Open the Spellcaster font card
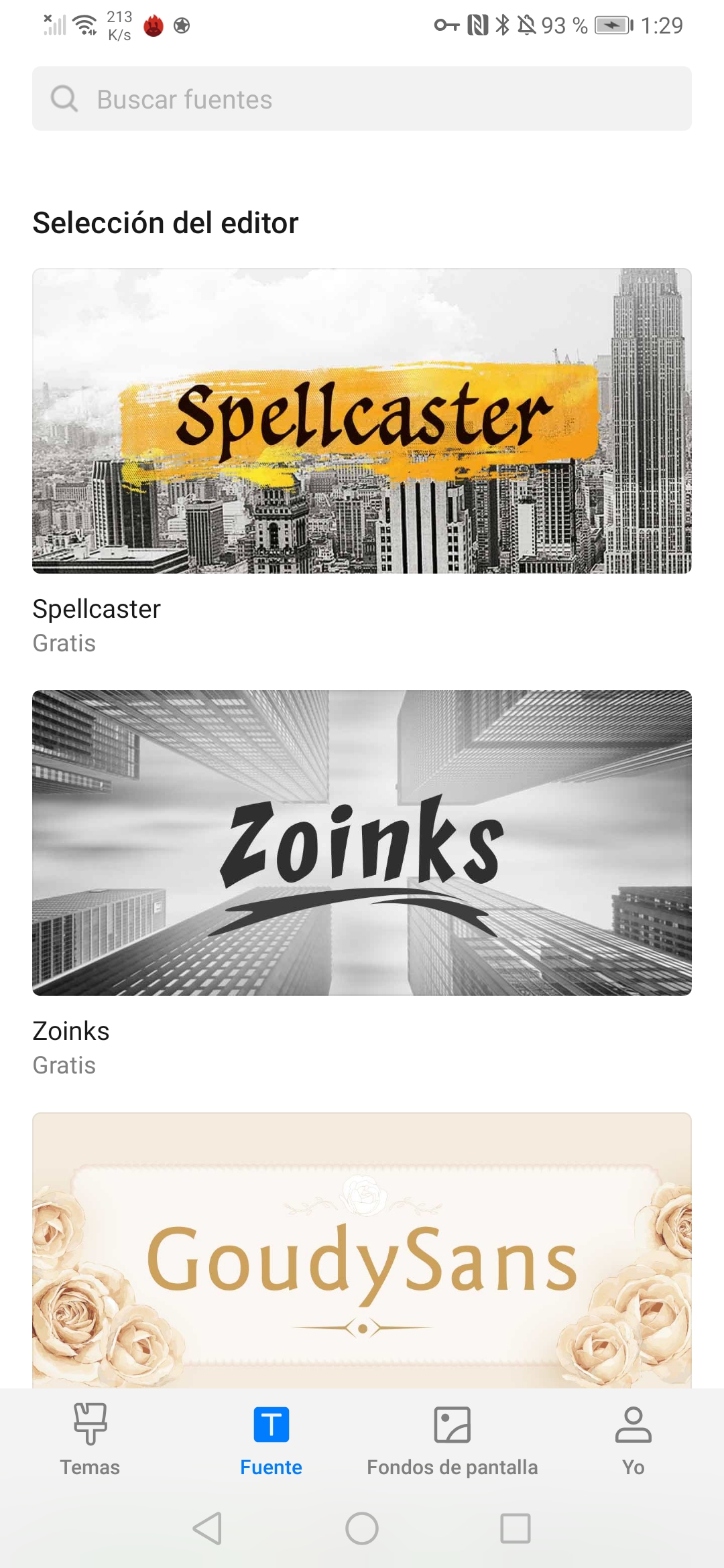The image size is (724, 1568). (362, 421)
